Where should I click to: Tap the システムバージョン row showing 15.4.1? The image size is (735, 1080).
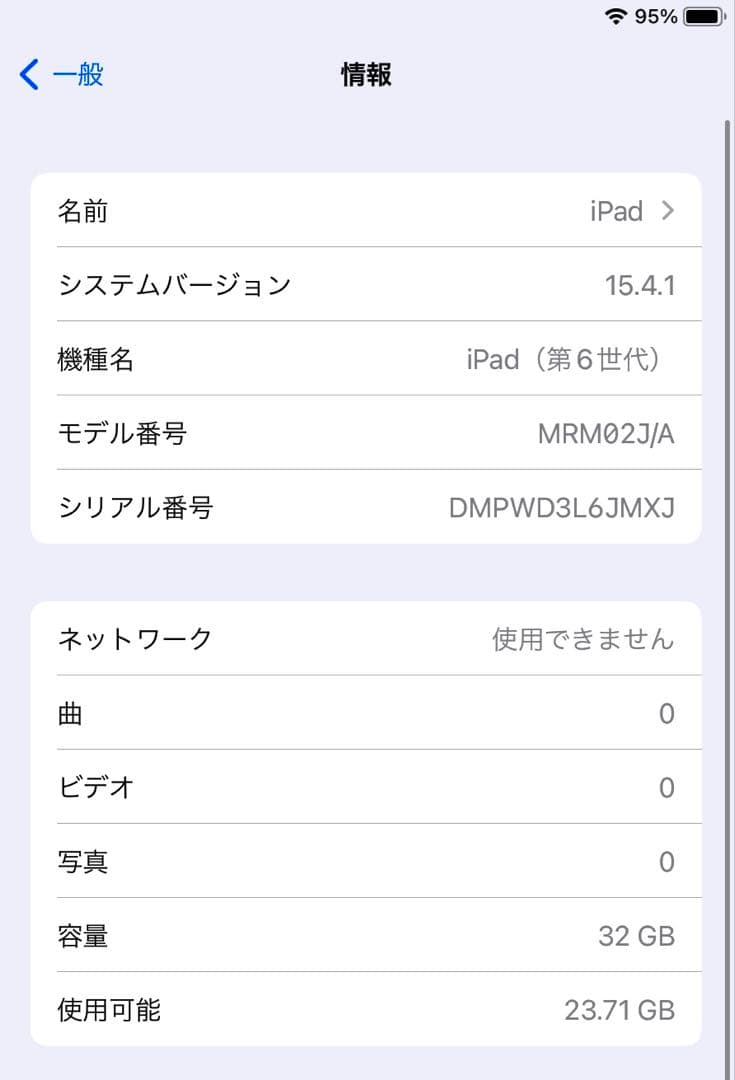tap(367, 285)
